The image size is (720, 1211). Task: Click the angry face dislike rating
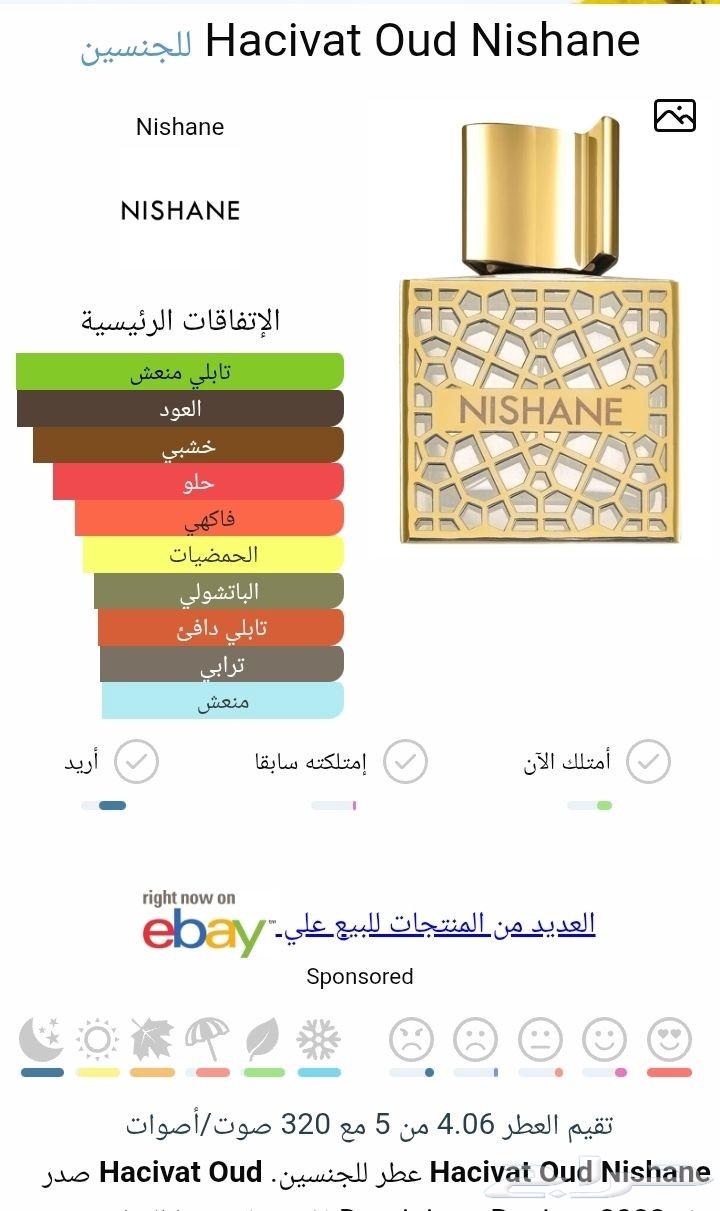click(x=410, y=1040)
